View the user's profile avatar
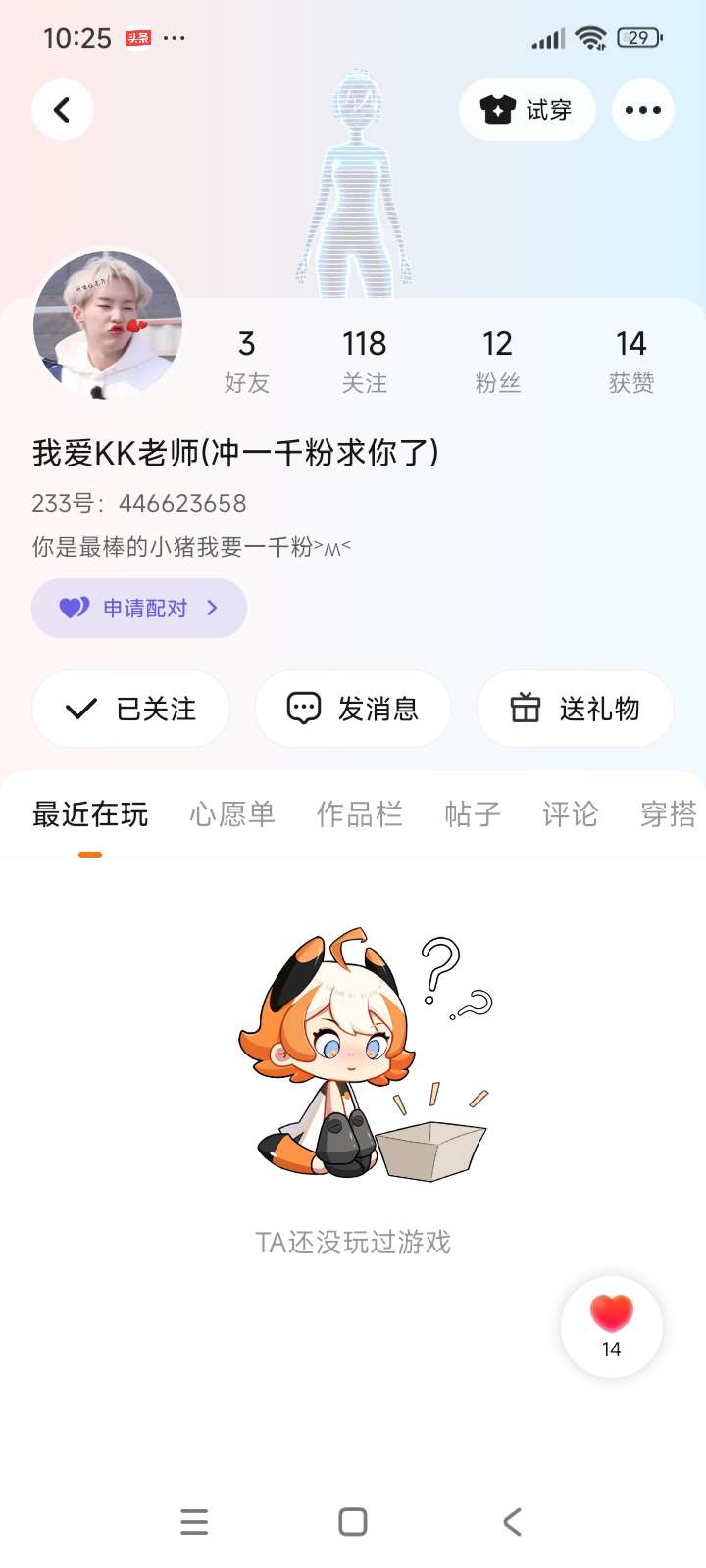This screenshot has width=706, height=1568. point(108,323)
